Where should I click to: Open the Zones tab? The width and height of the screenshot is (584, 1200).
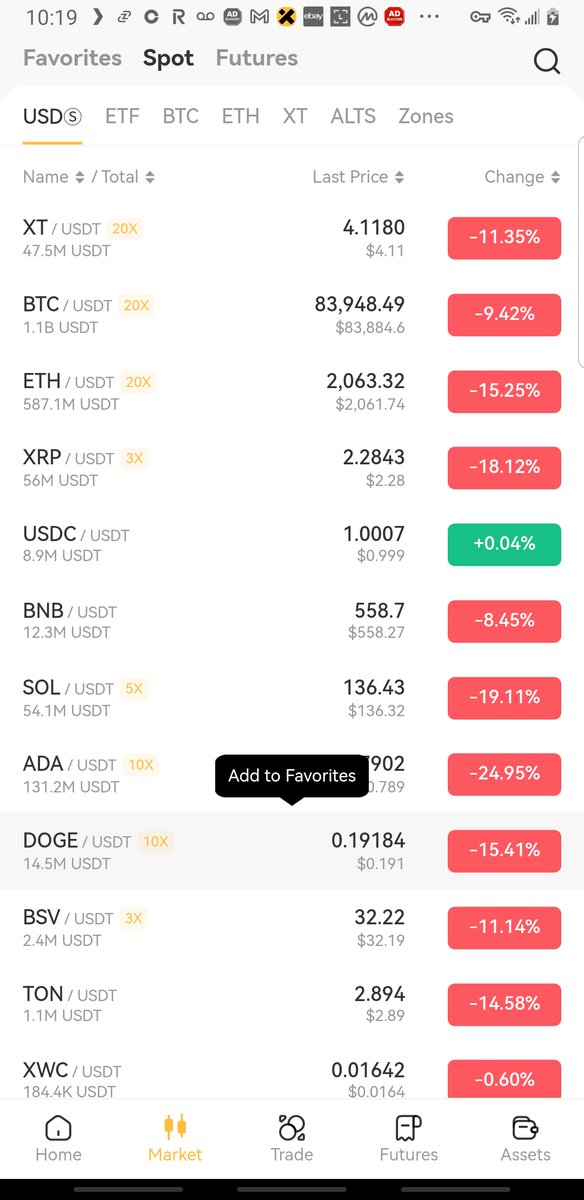tap(426, 116)
